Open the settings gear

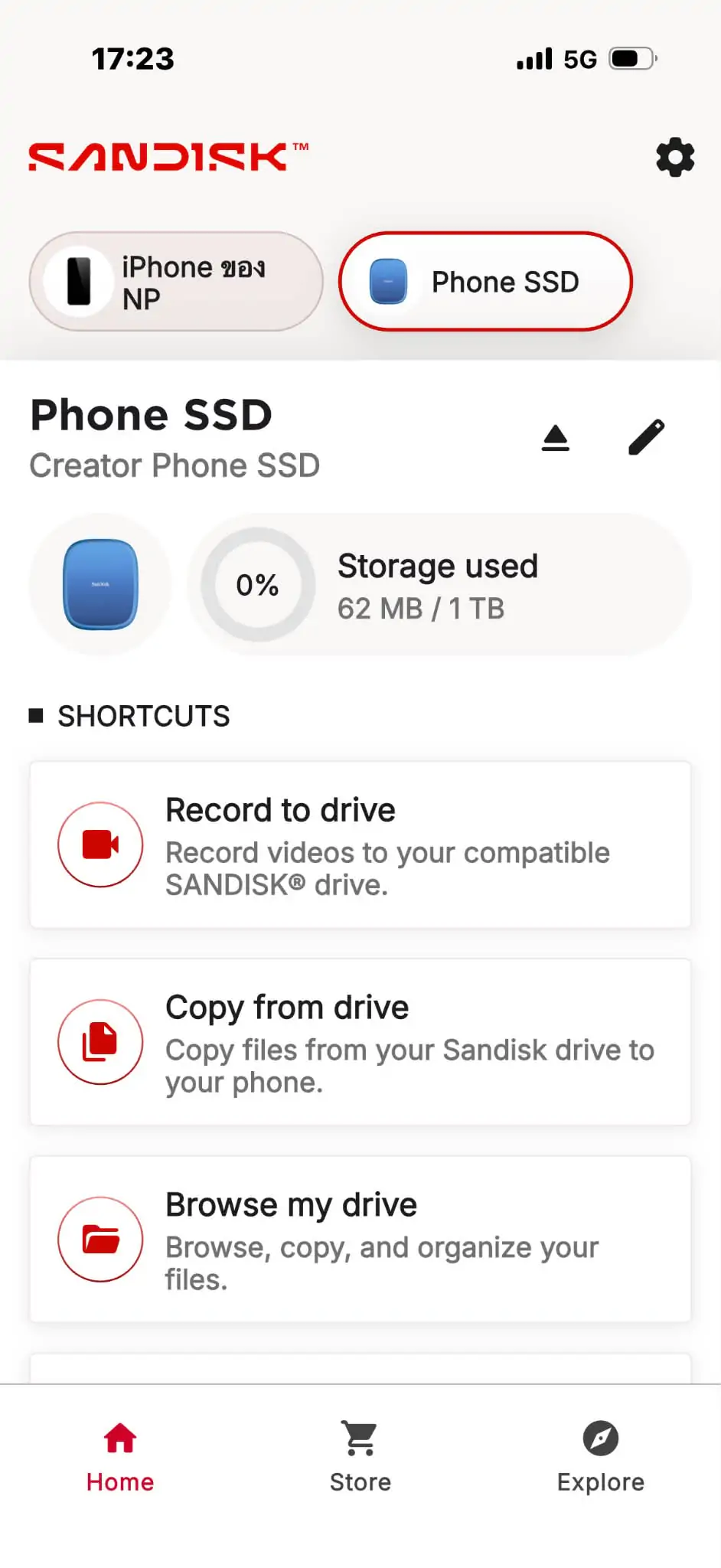coord(675,158)
